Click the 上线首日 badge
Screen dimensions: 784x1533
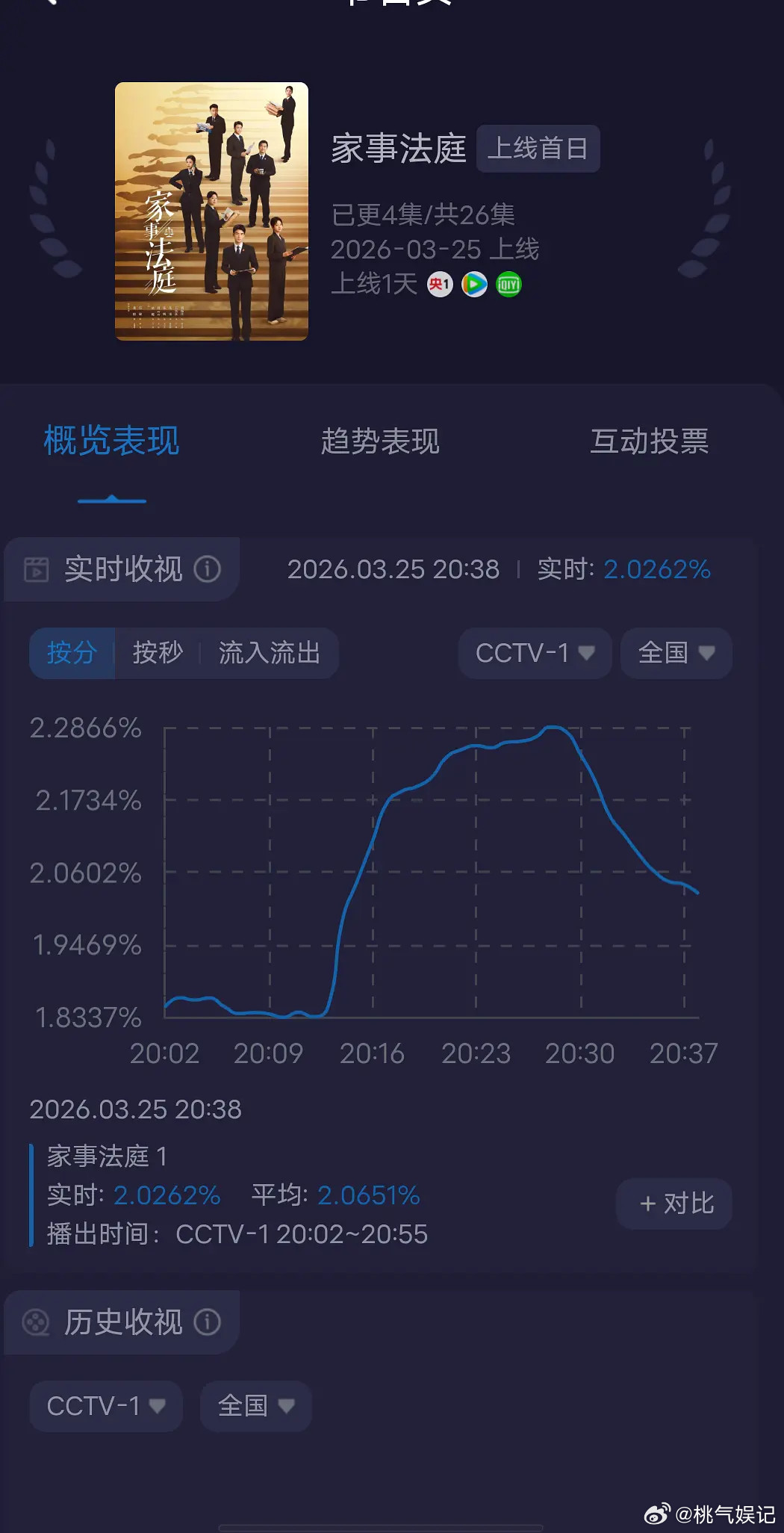pos(537,149)
